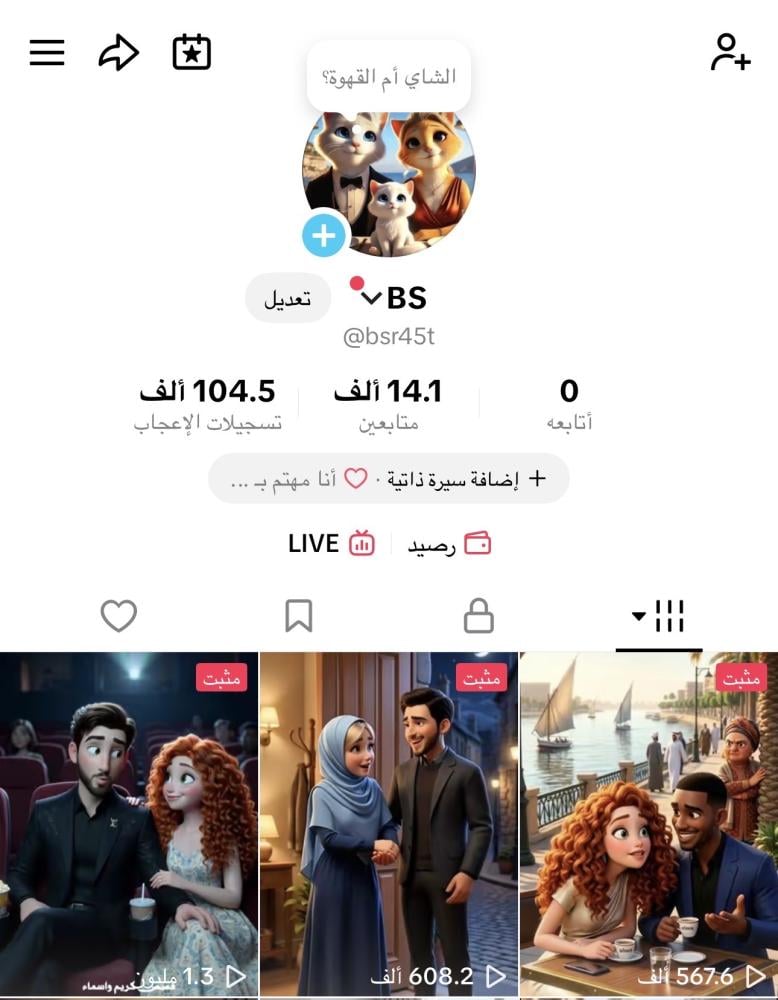
Task: Tap the تعديل edit profile button
Action: pyautogui.click(x=288, y=298)
